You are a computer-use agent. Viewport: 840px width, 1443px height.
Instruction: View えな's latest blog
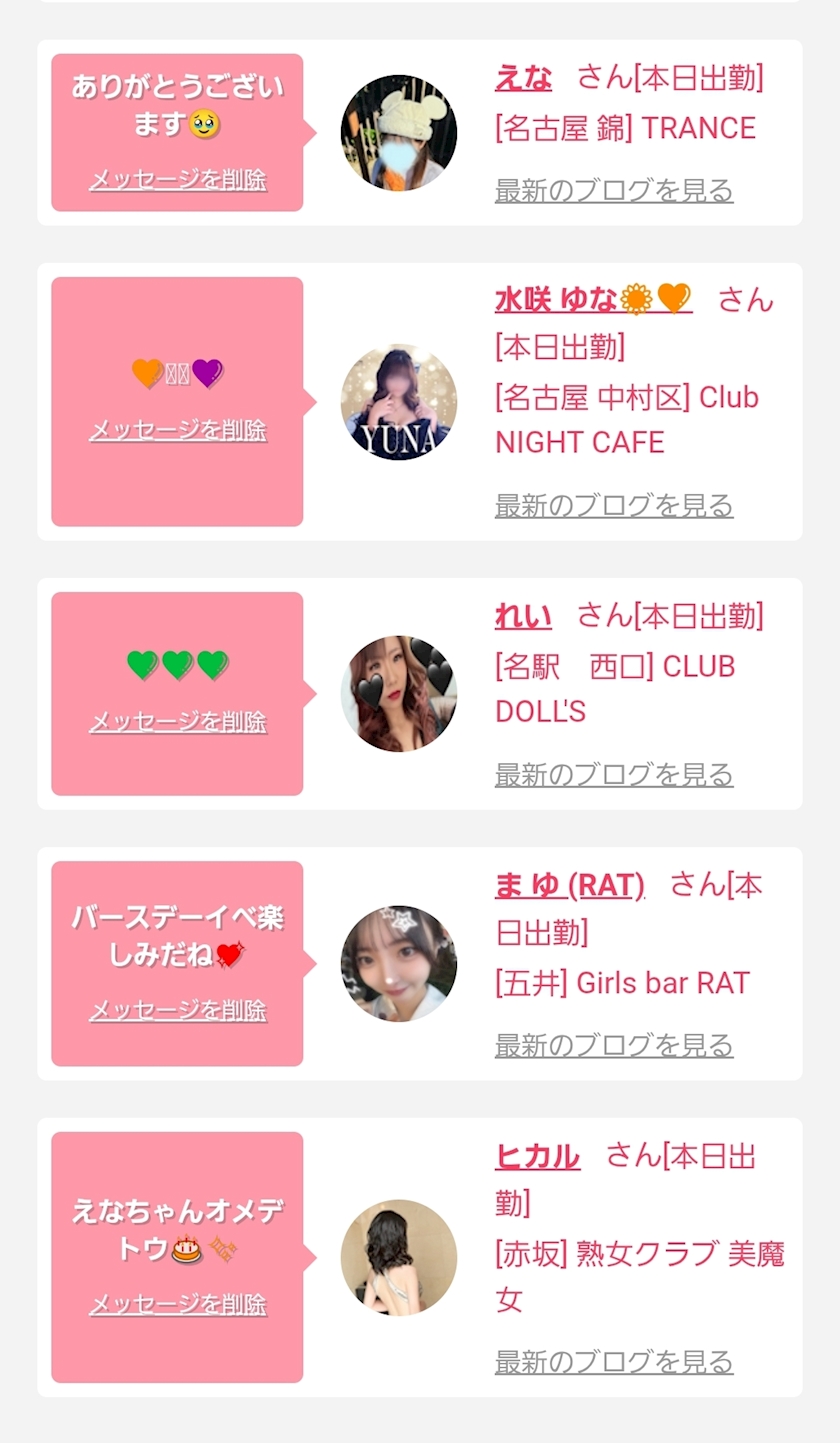pyautogui.click(x=614, y=190)
